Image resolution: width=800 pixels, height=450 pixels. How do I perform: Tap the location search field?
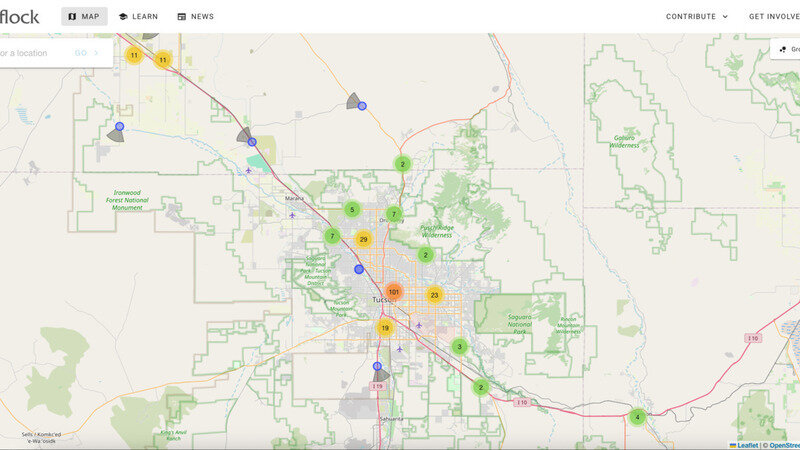(35, 53)
